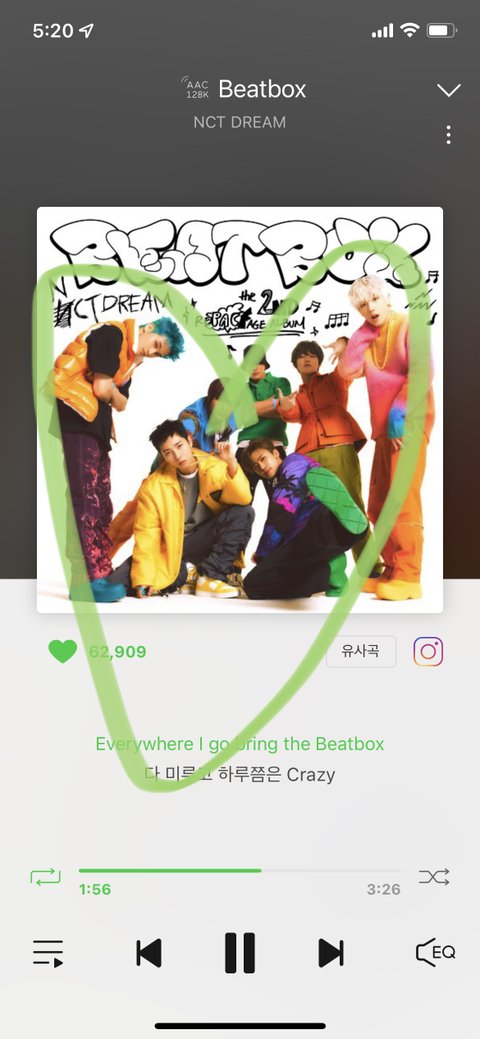Open NCT DREAM artist page
This screenshot has height=1039, width=480.
(x=239, y=123)
